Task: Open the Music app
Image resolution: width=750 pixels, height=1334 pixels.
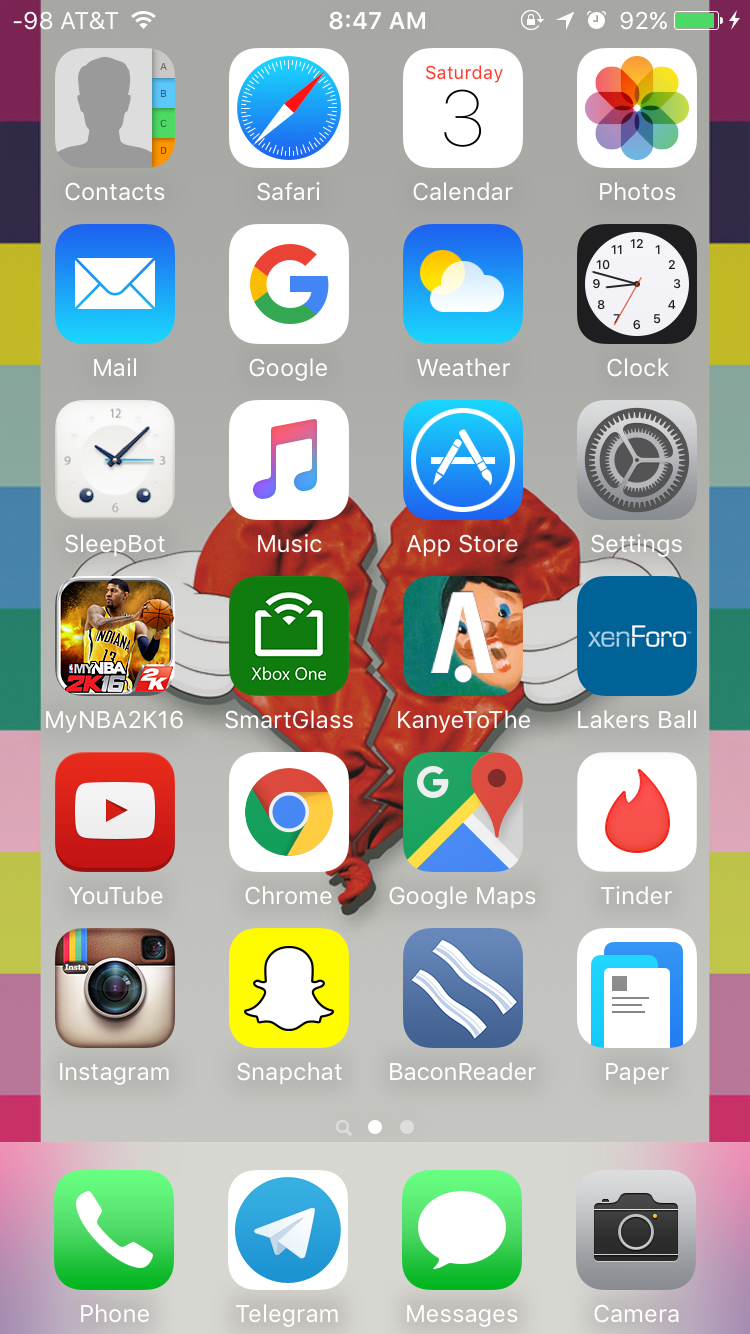Action: [x=289, y=460]
